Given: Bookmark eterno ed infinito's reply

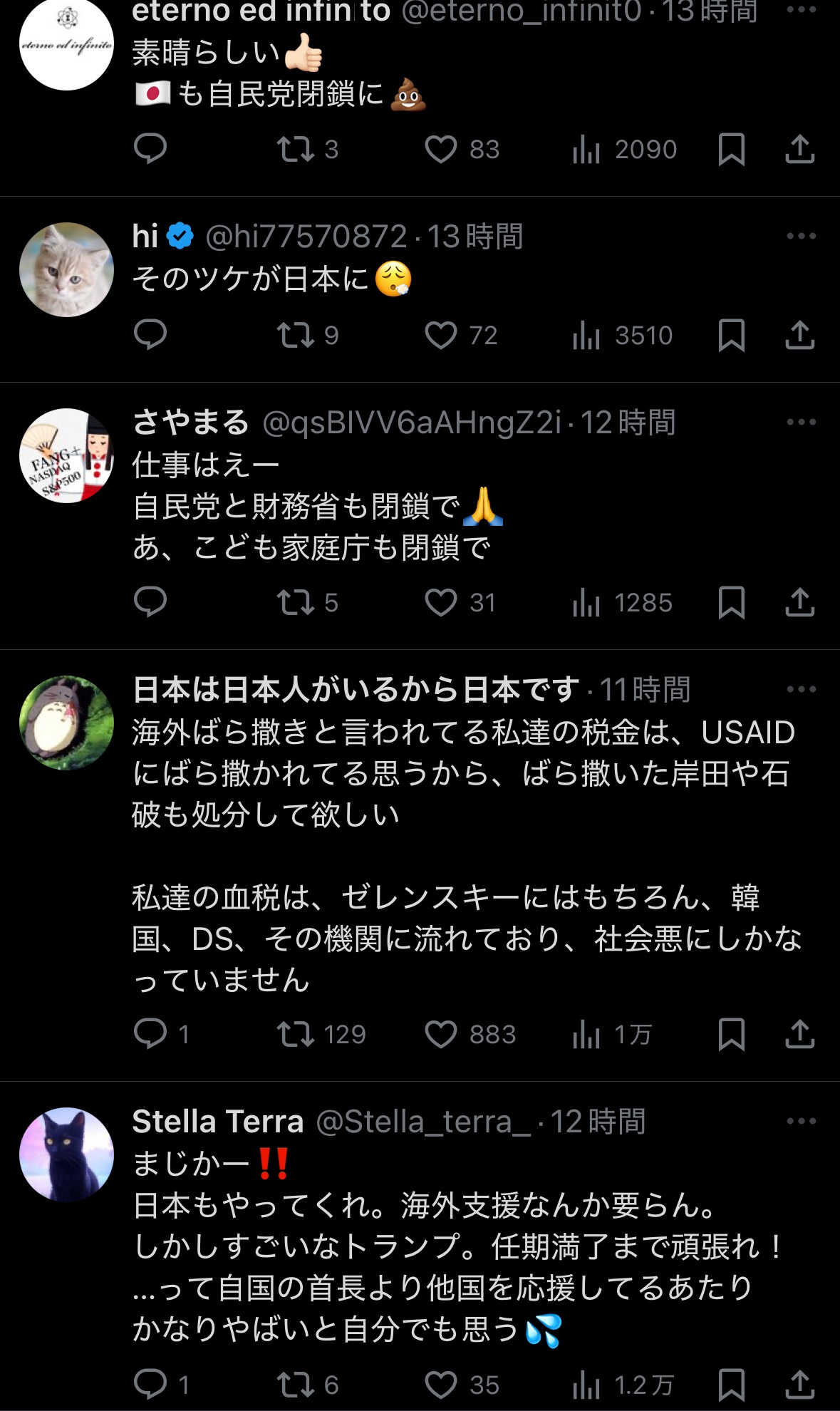Looking at the screenshot, I should [x=731, y=150].
